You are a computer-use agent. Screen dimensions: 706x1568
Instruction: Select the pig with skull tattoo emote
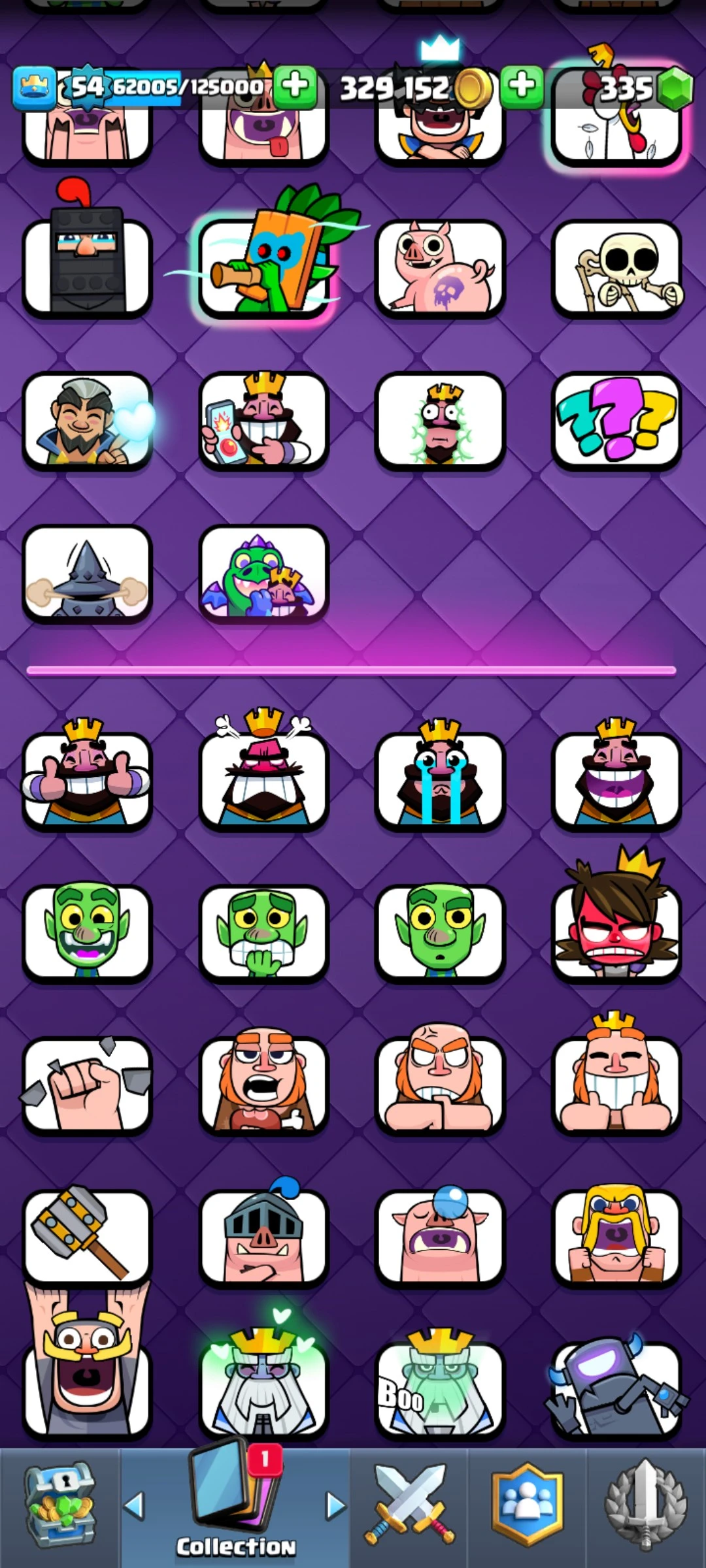click(x=439, y=269)
